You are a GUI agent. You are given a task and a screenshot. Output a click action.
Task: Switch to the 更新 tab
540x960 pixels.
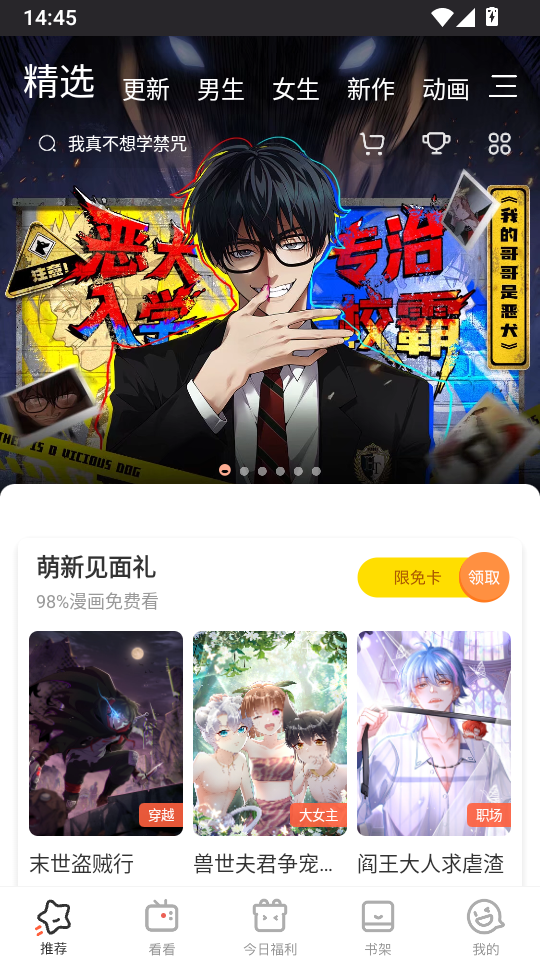pos(146,89)
